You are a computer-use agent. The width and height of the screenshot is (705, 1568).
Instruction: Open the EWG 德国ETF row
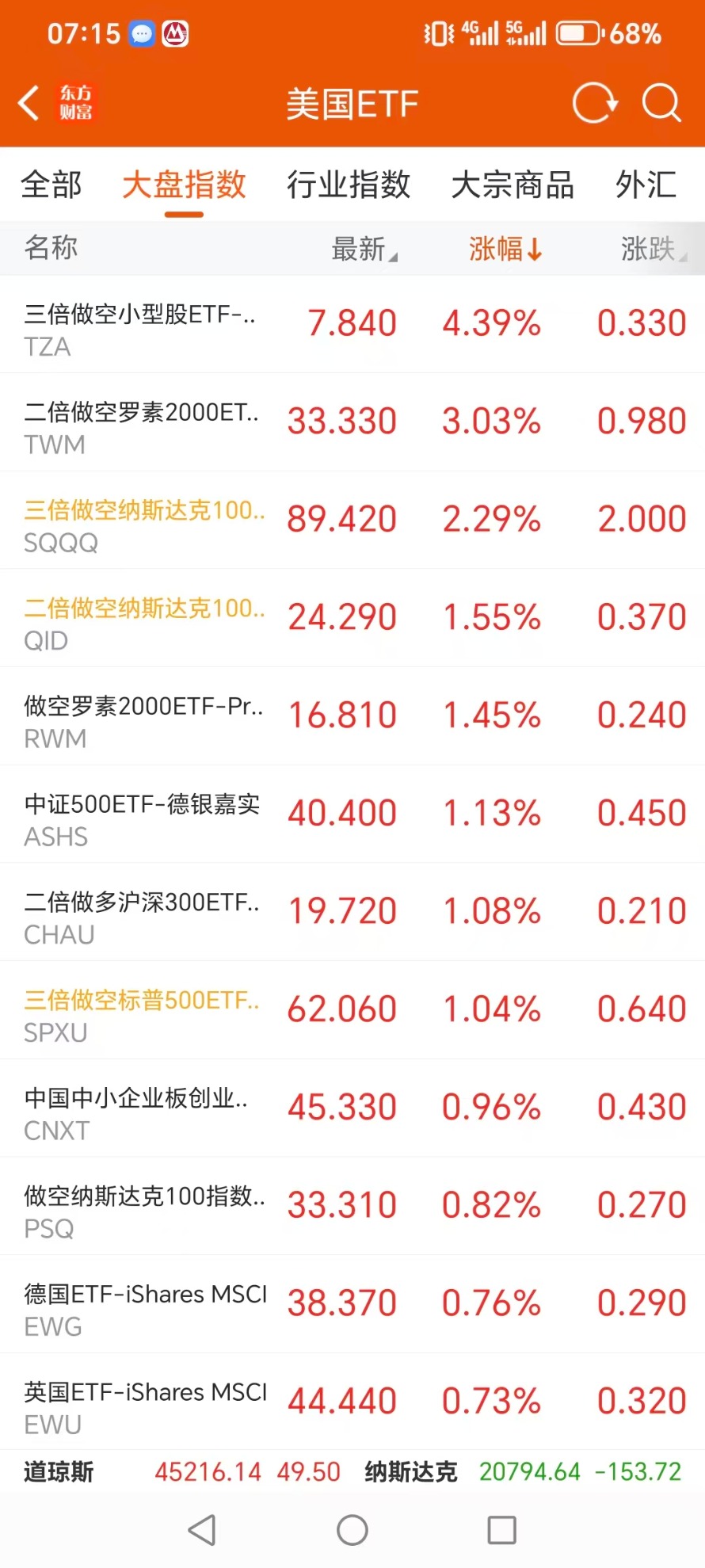coord(352,1305)
